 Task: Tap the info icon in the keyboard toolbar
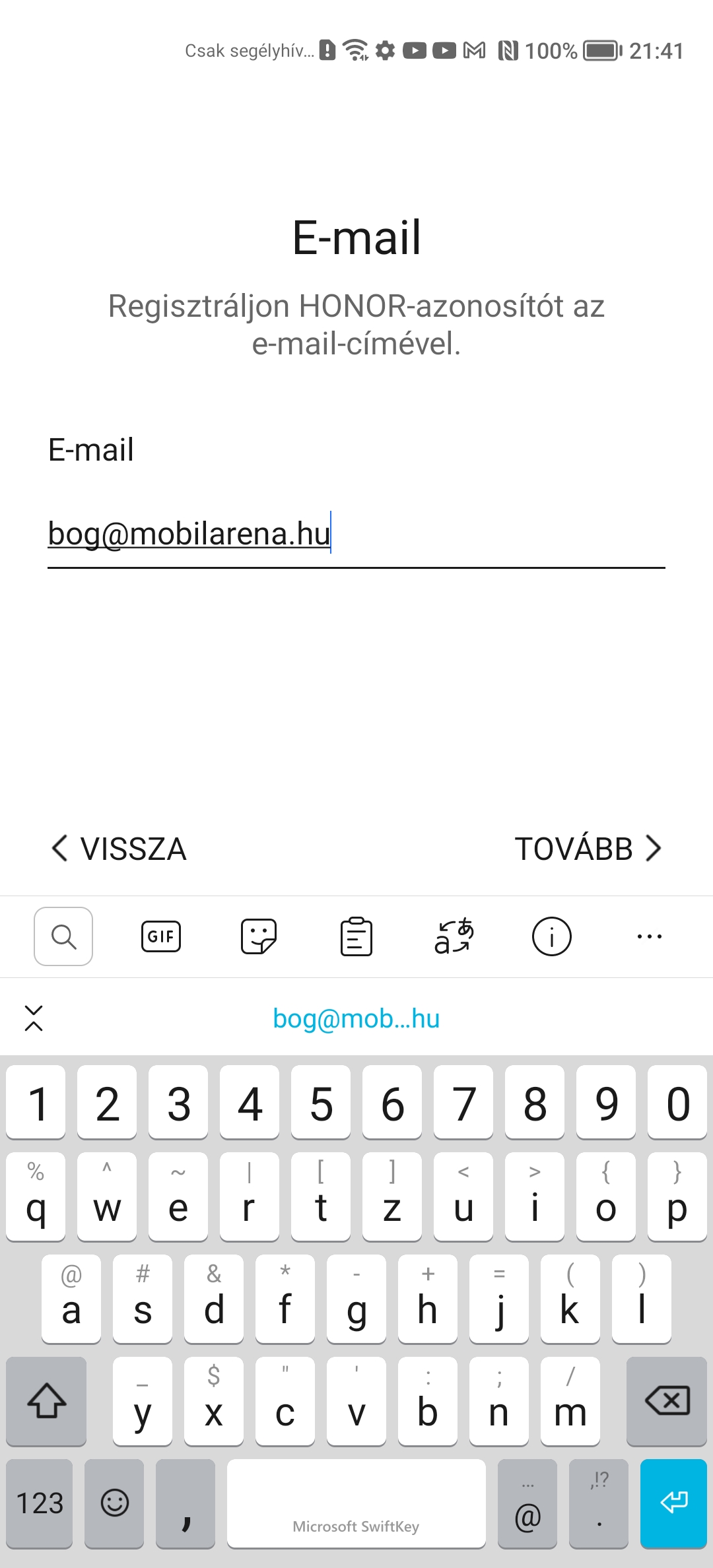(552, 936)
